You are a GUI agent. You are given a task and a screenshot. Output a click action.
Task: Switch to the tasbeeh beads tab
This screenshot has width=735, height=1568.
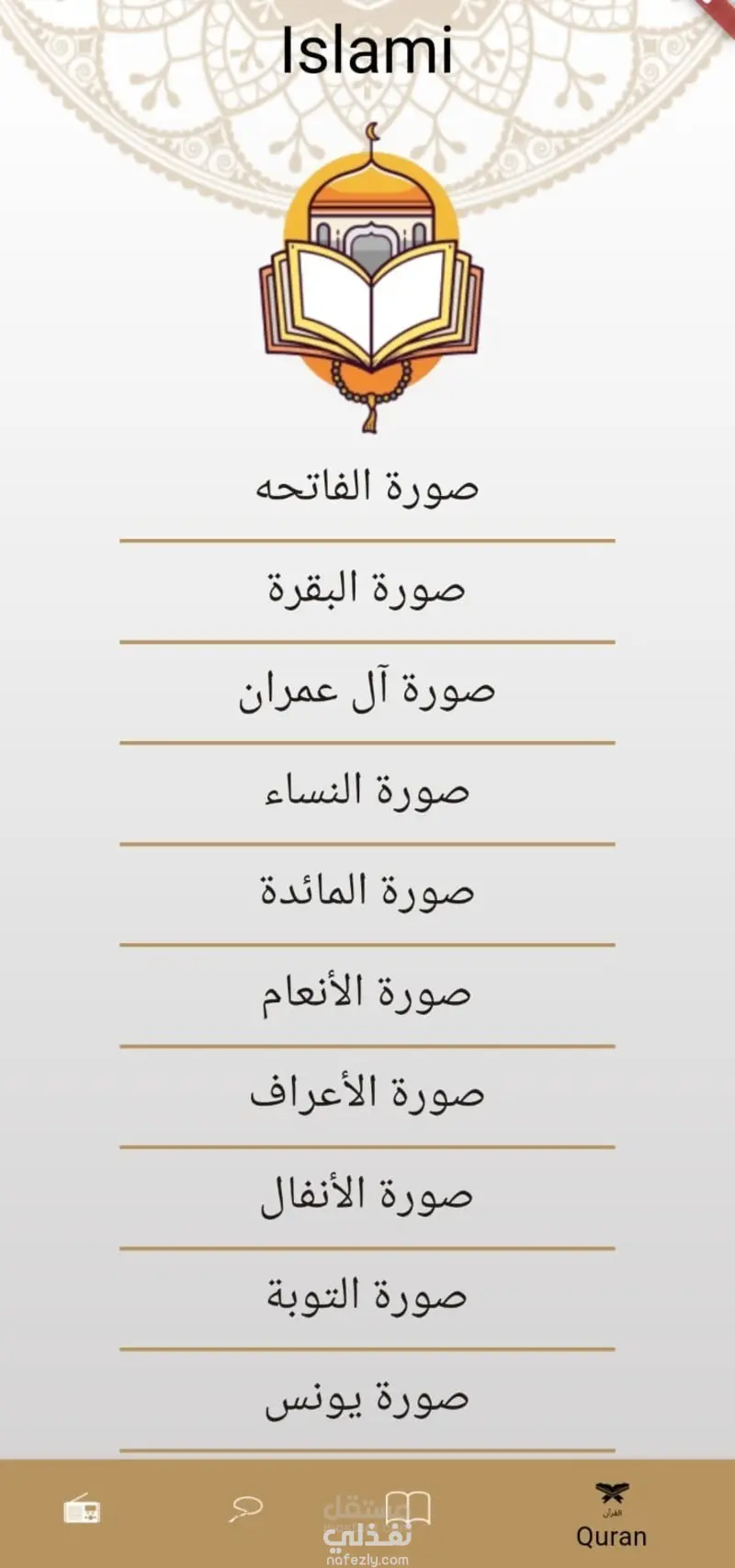245,1508
